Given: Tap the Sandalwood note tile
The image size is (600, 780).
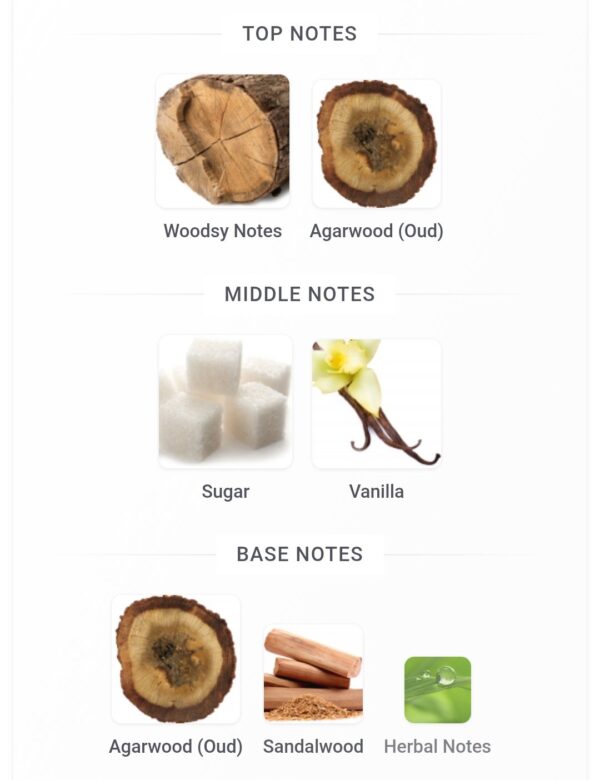Looking at the screenshot, I should [x=313, y=673].
